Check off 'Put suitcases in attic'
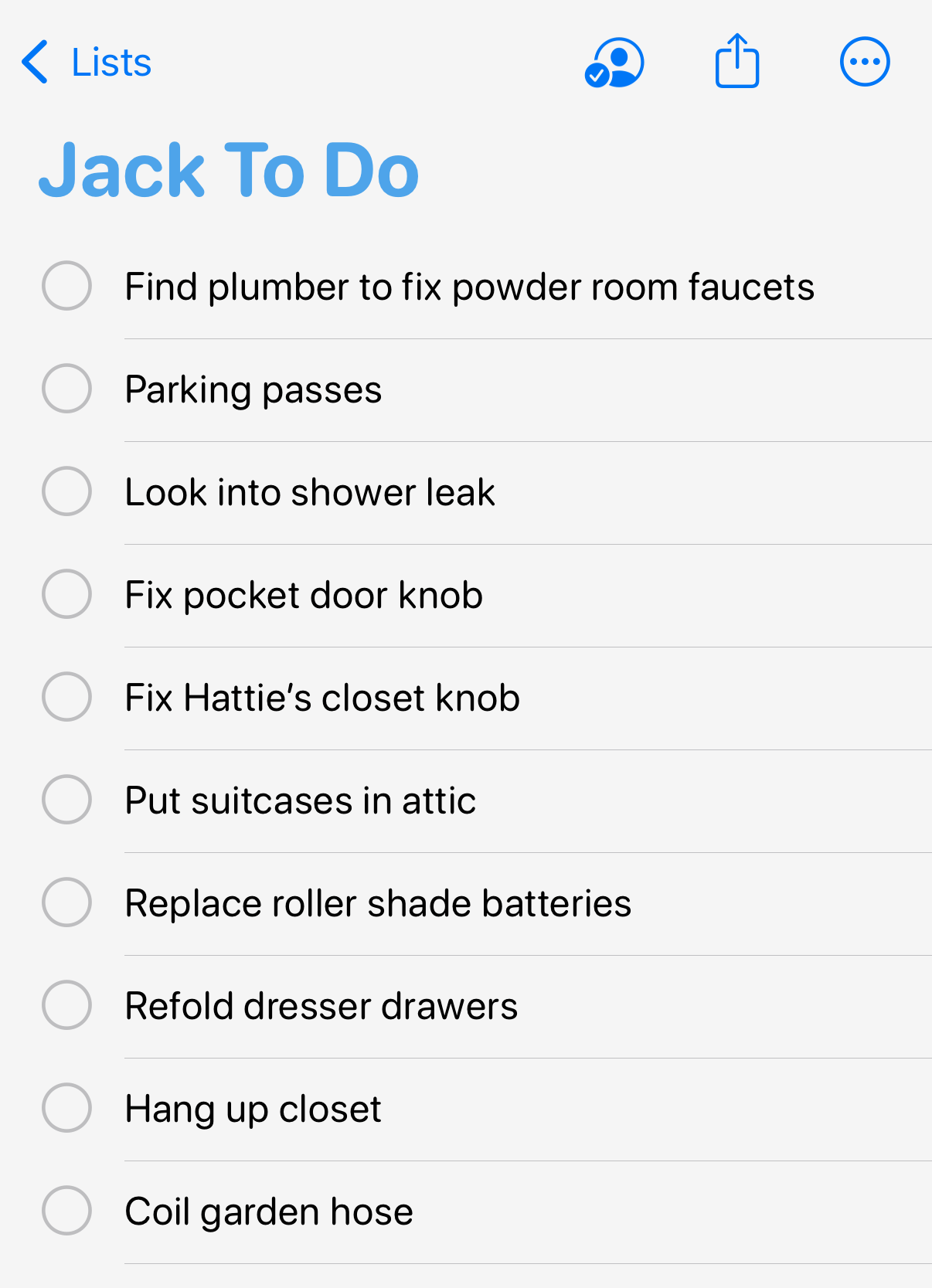The height and width of the screenshot is (1288, 932). tap(67, 800)
